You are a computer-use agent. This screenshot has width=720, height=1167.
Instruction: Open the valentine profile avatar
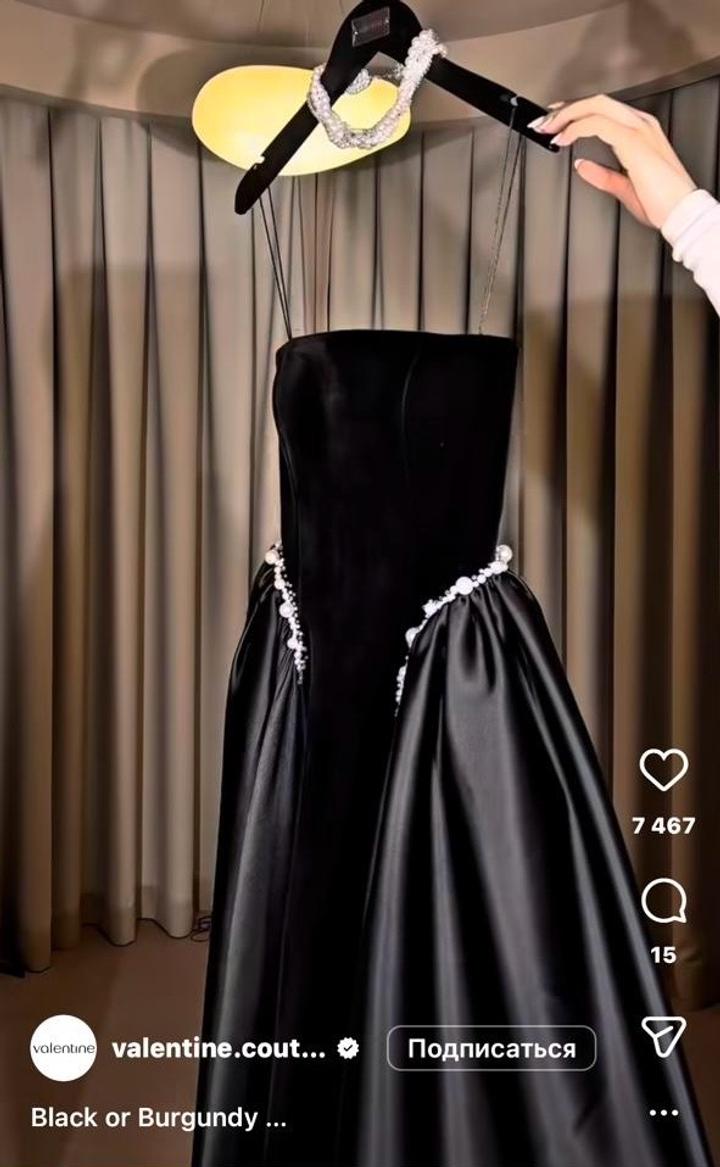point(63,1048)
